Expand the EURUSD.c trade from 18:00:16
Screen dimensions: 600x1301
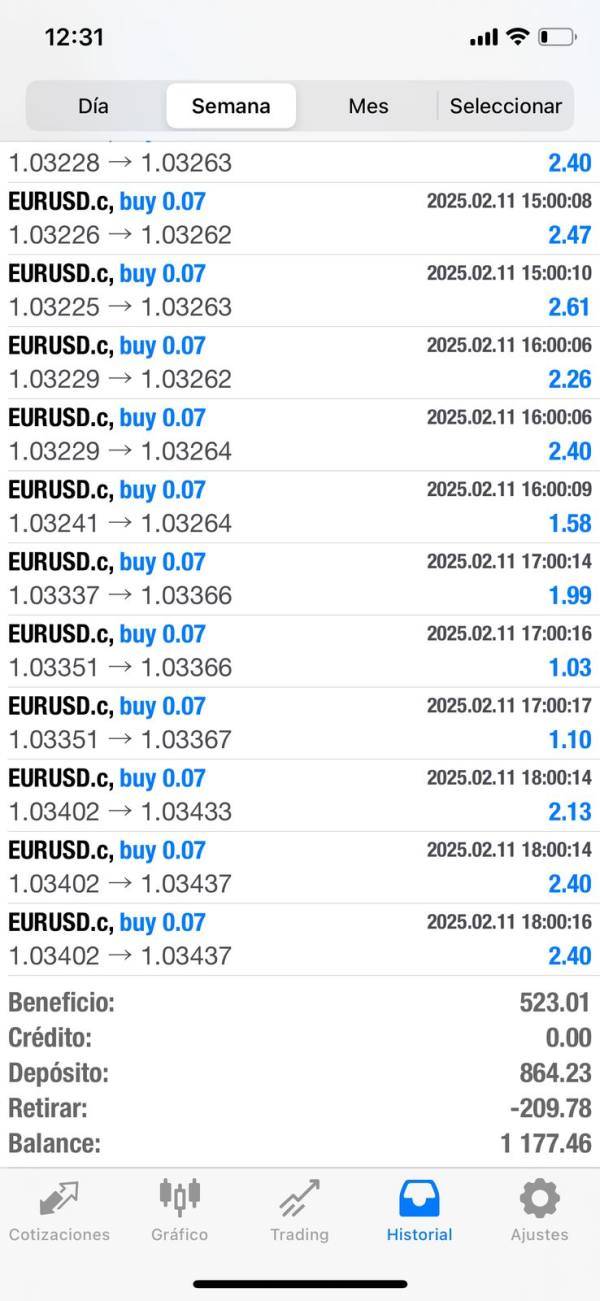coord(300,938)
